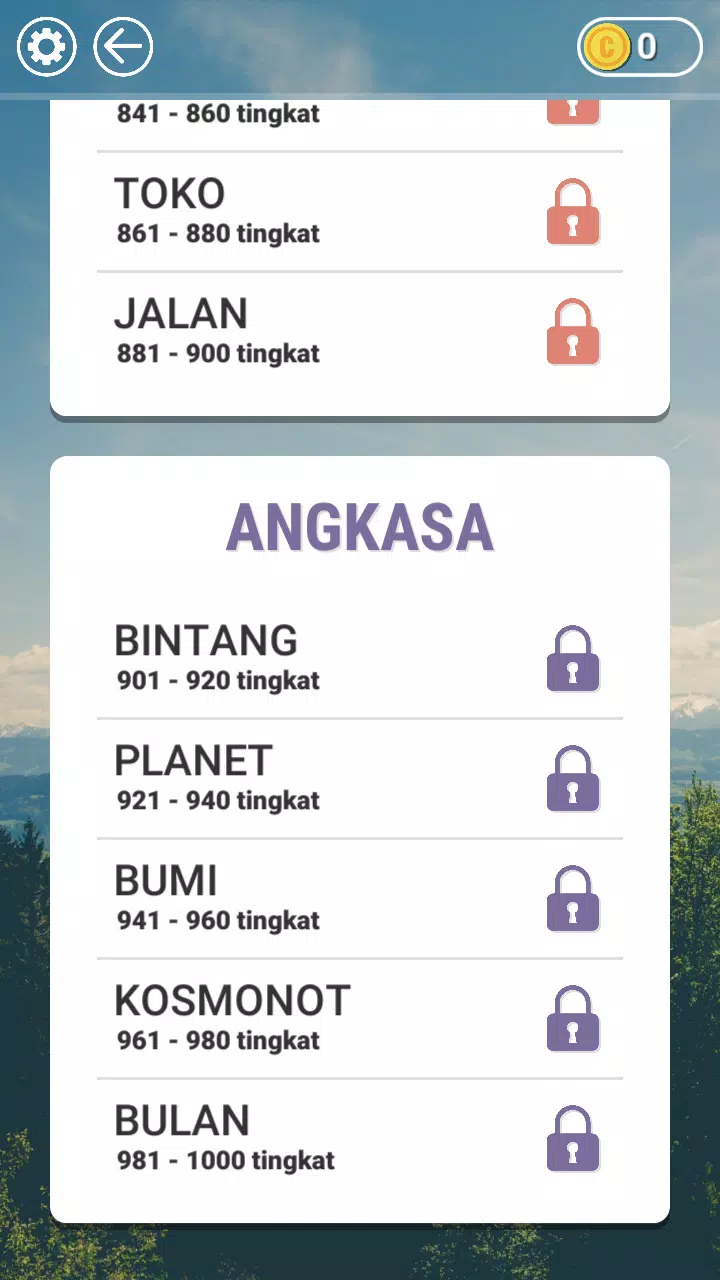This screenshot has height=1280, width=720.
Task: Click the lock icon beside PLANET
Action: point(572,778)
